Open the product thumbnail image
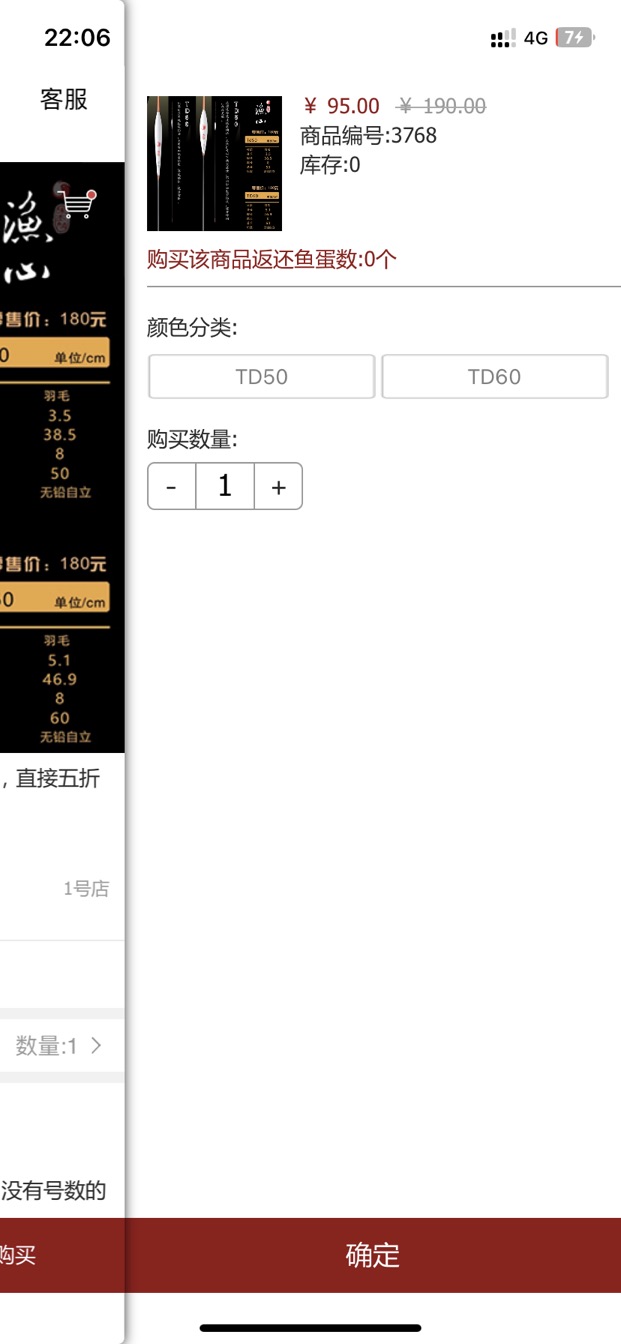 point(214,163)
